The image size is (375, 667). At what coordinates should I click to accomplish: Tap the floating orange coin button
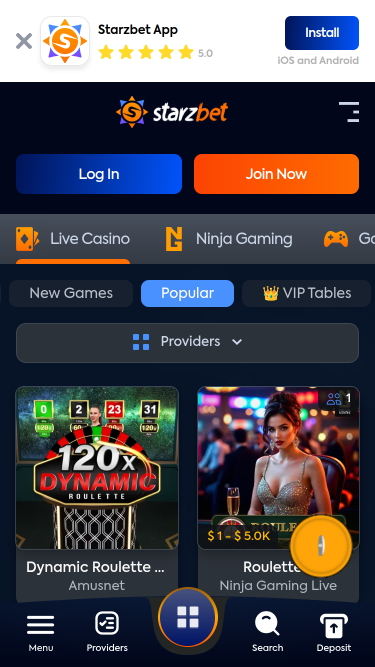click(321, 546)
